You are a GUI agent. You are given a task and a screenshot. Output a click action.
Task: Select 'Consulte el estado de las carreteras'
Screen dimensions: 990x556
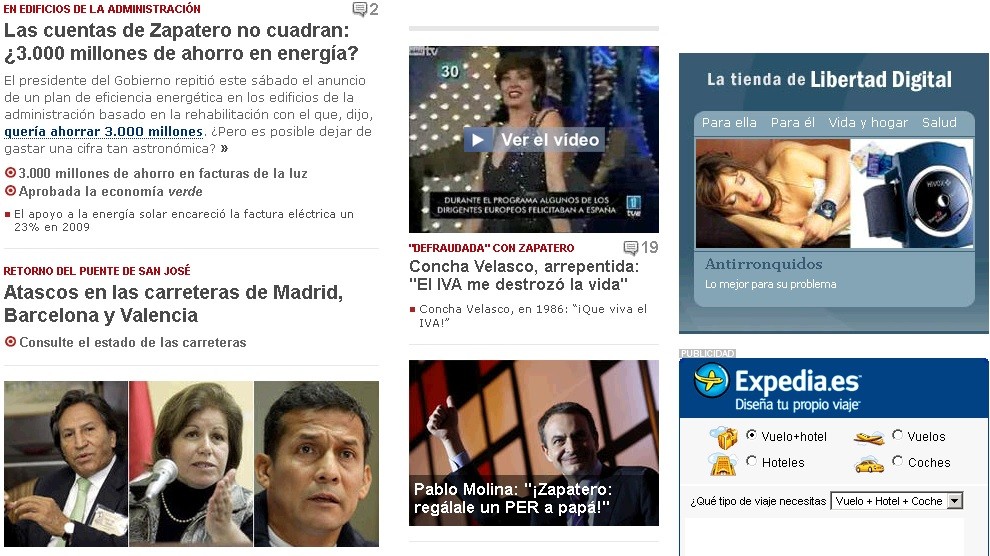[x=132, y=342]
